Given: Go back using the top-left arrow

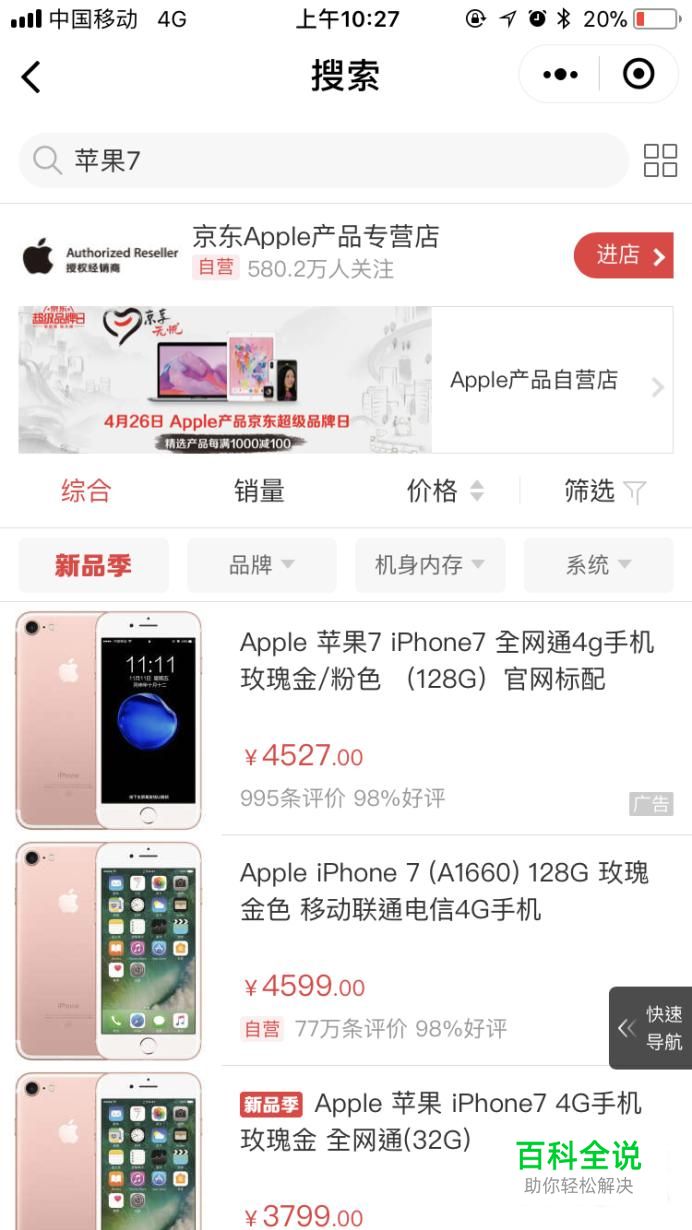Looking at the screenshot, I should pos(32,76).
